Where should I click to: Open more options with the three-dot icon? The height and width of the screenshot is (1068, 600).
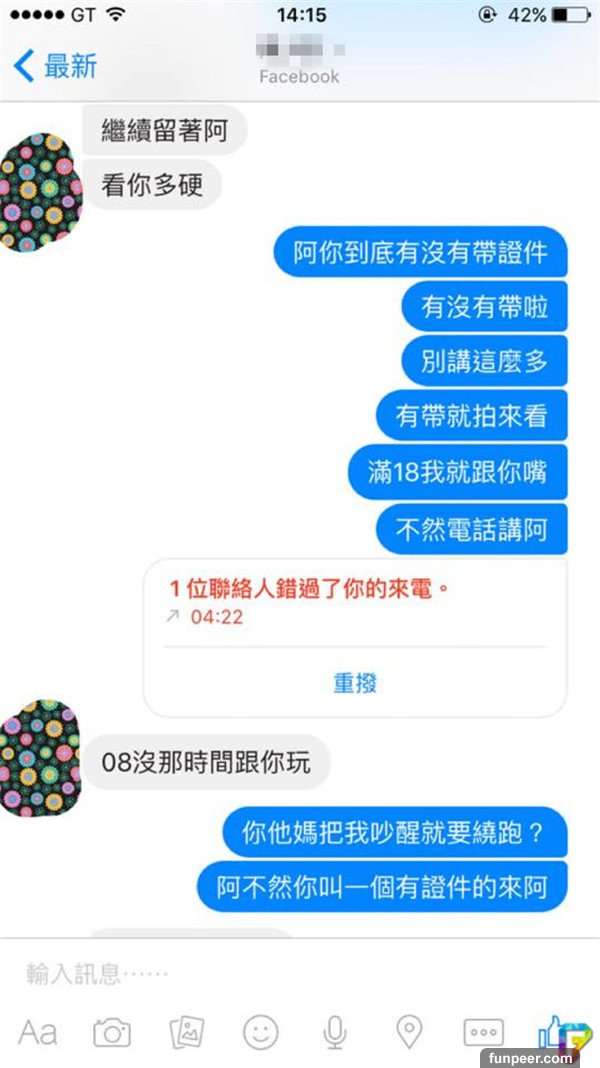484,1032
